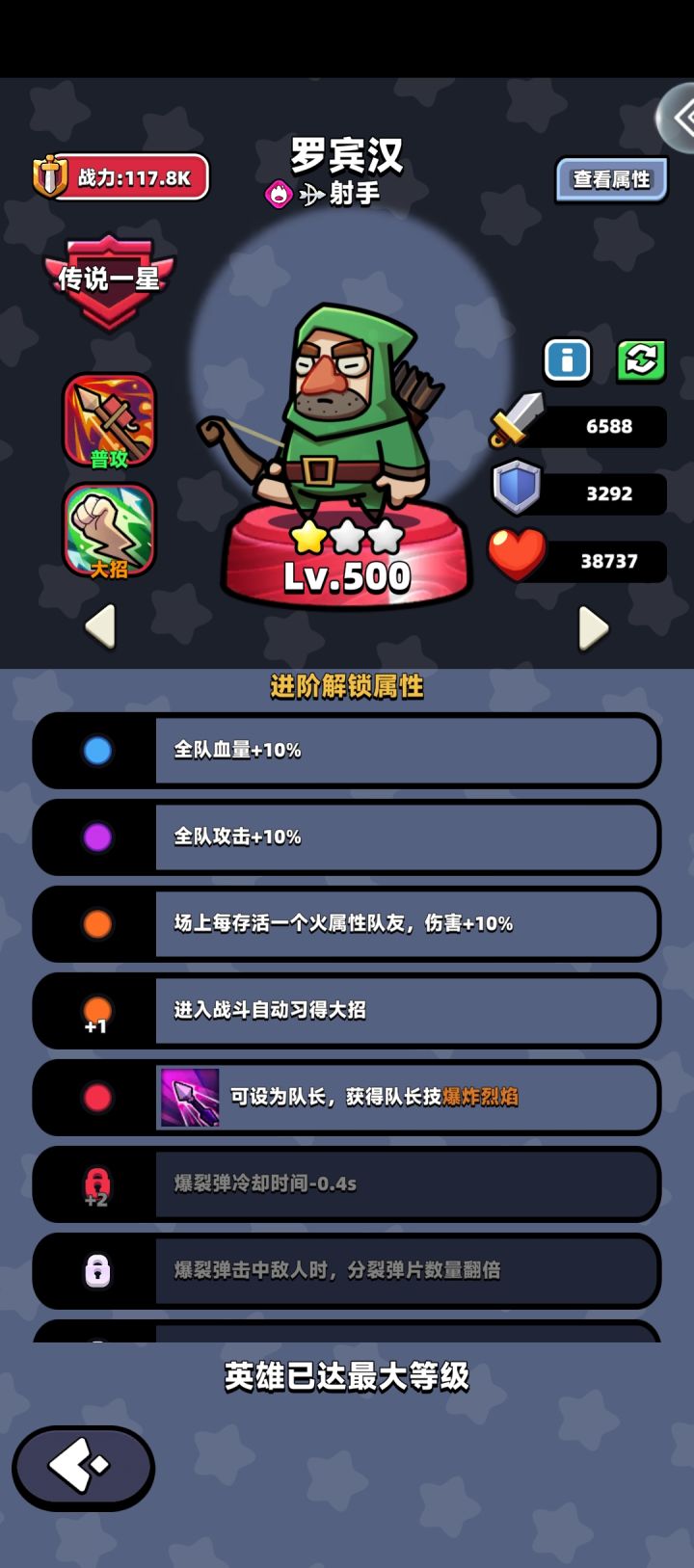Tap the locked icon on 分裂弹片 row
This screenshot has height=1568, width=694.
pyautogui.click(x=96, y=1271)
